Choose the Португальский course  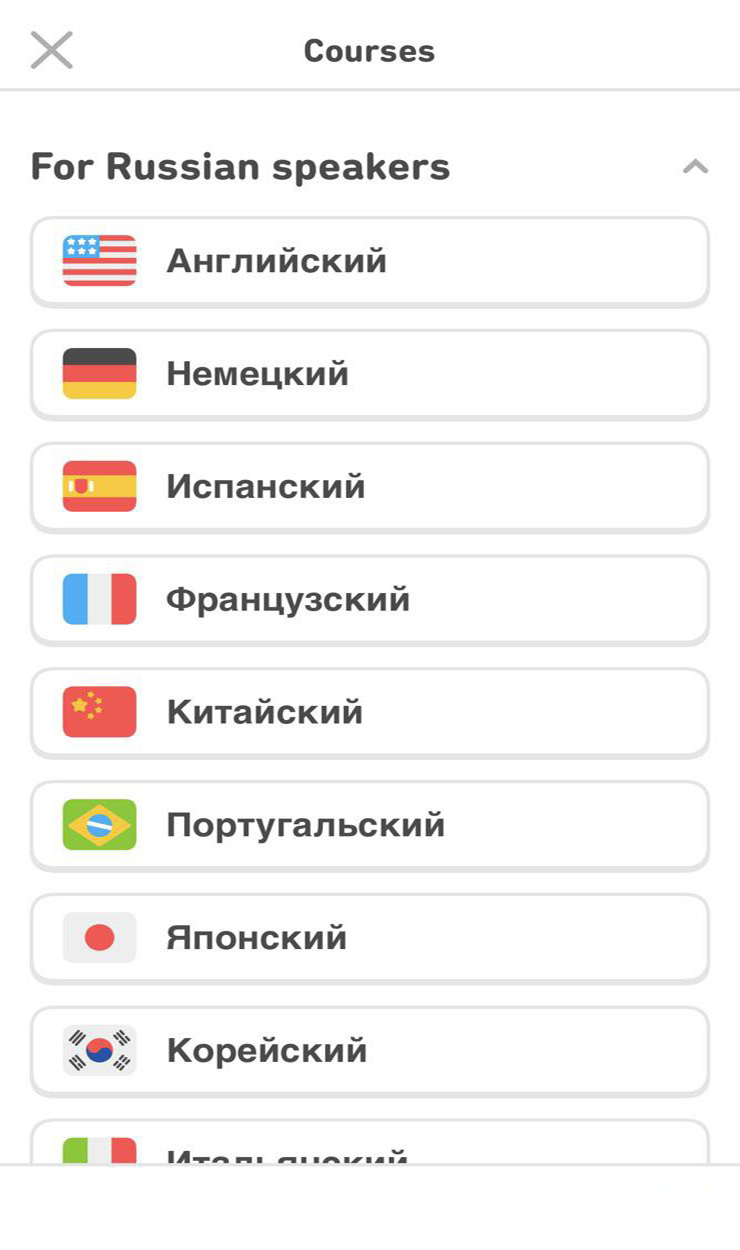370,825
